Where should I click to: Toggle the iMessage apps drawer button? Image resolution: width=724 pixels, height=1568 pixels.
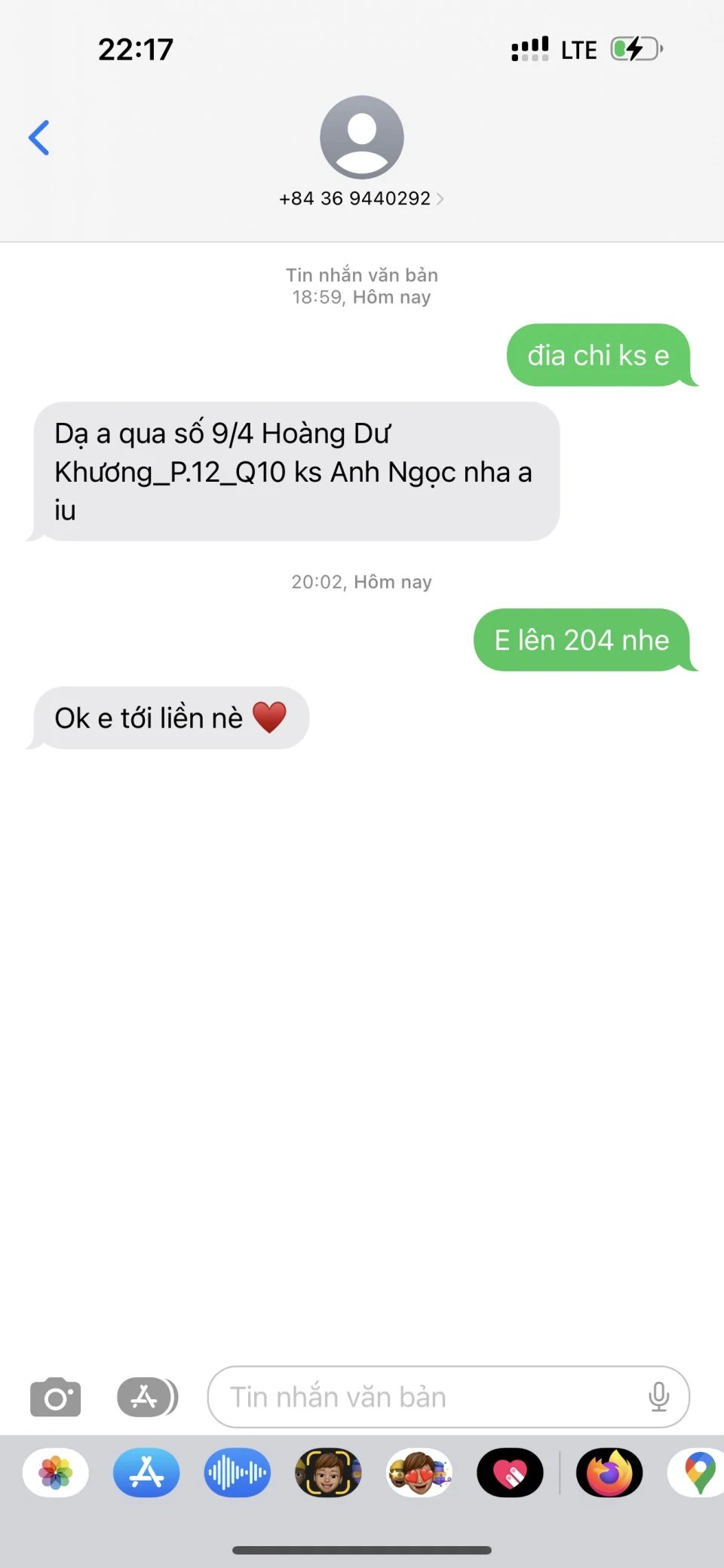coord(146,1397)
